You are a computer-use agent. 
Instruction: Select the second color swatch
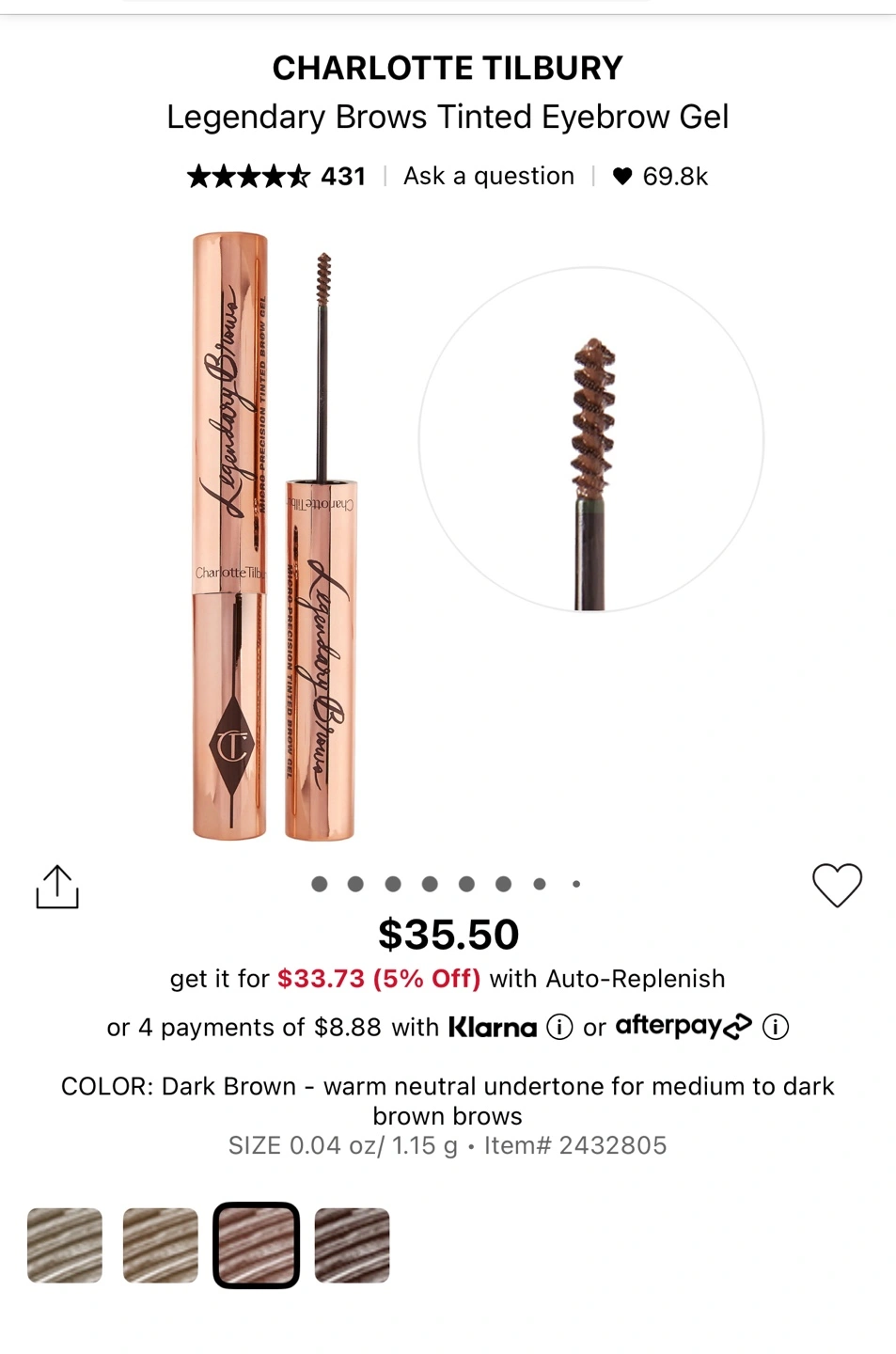161,1245
